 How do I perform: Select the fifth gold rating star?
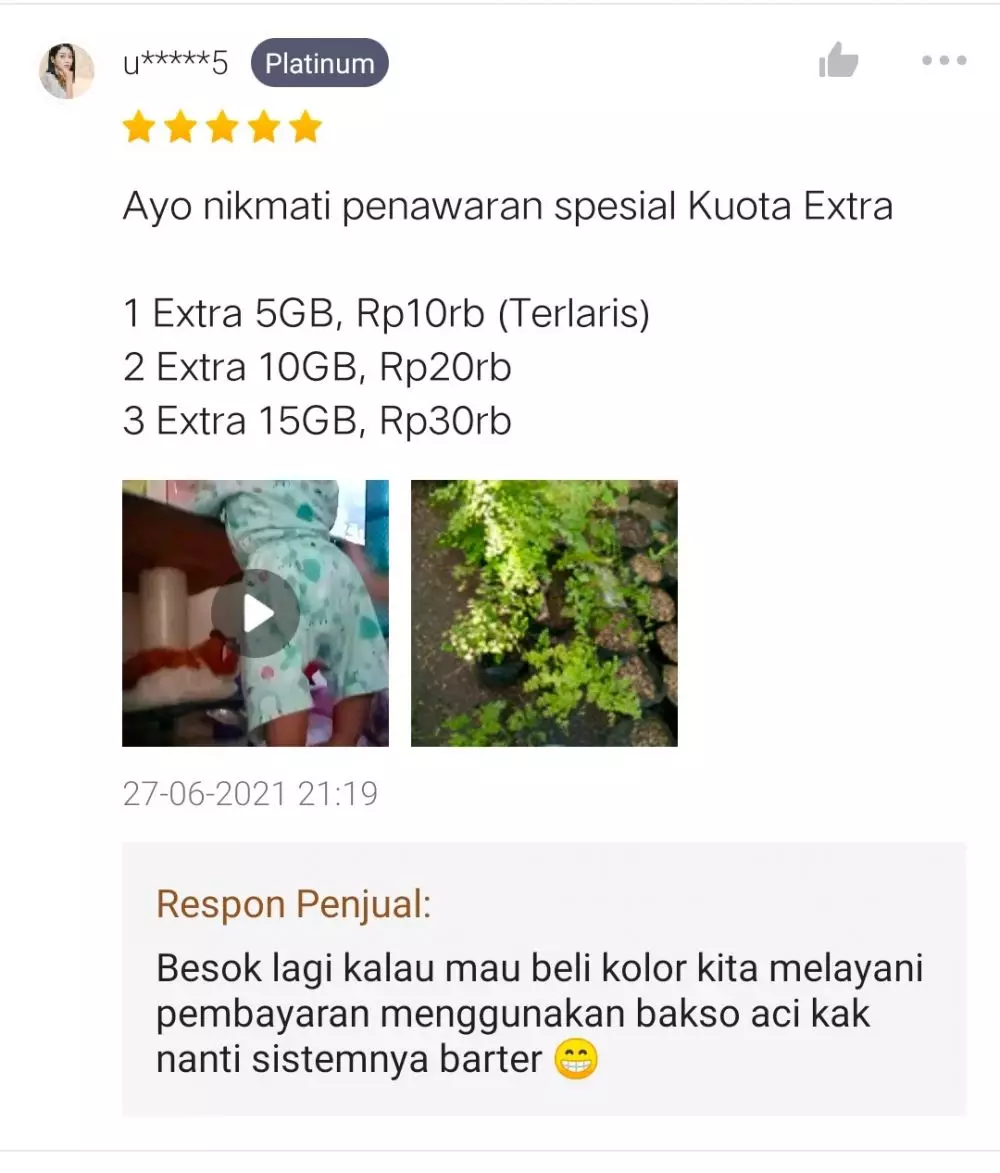(x=305, y=127)
